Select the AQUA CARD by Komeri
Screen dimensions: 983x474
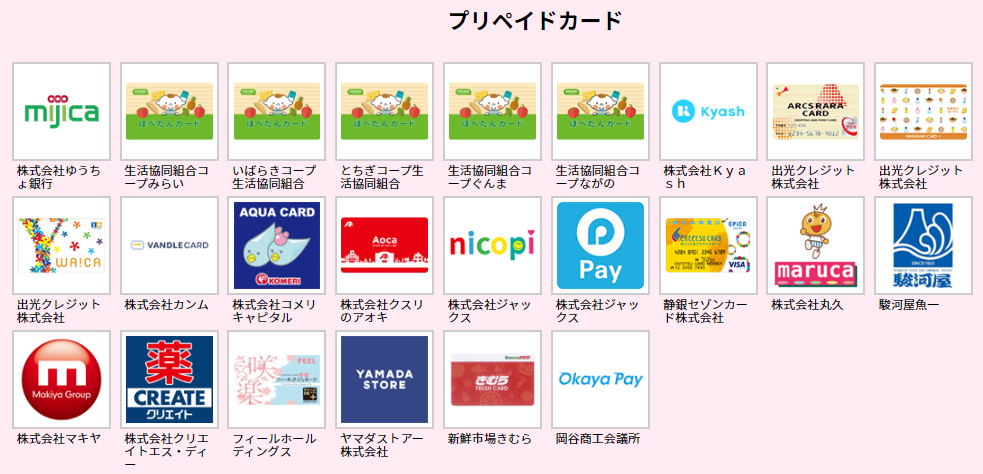point(277,245)
